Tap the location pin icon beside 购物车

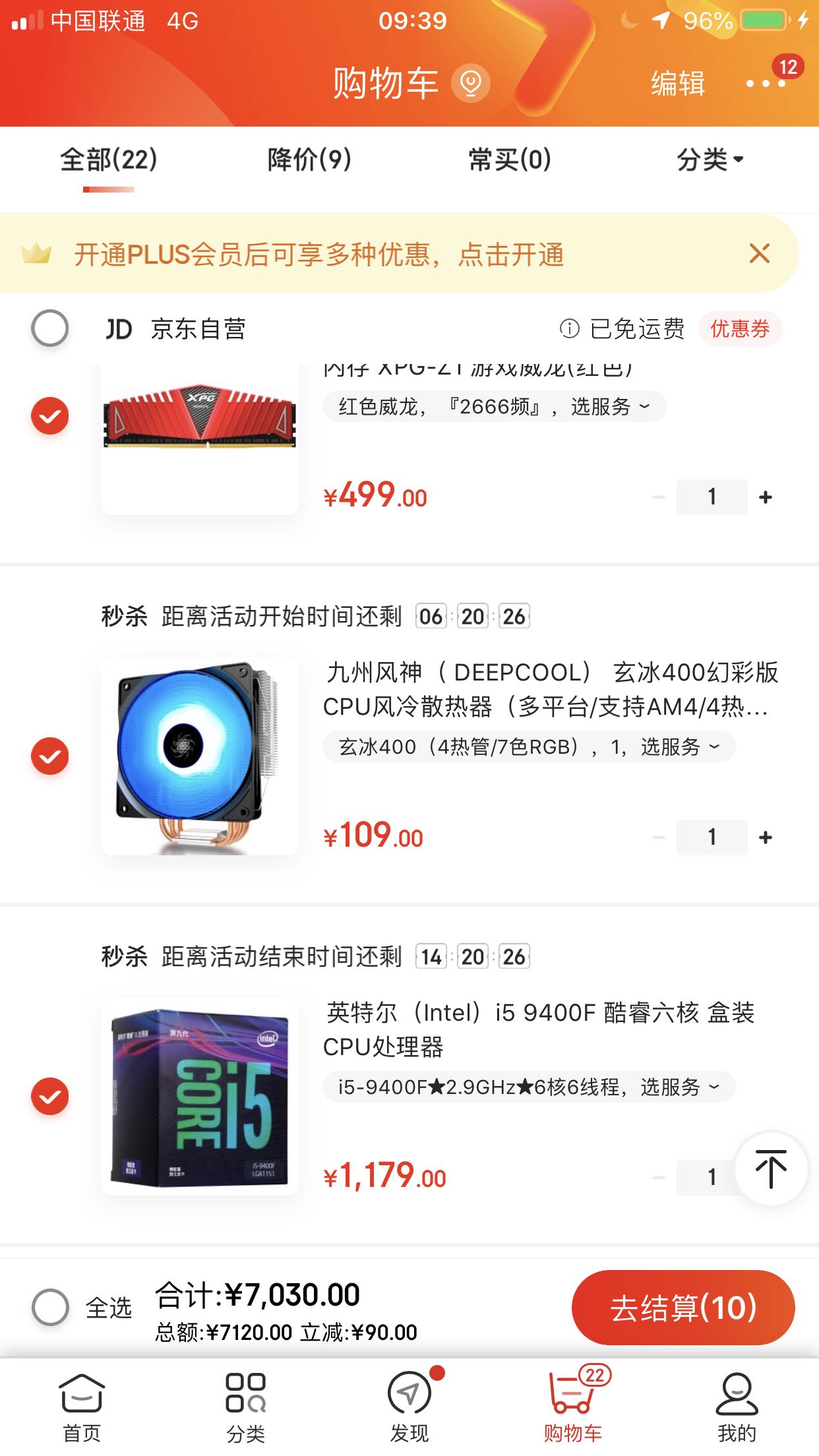(x=470, y=83)
